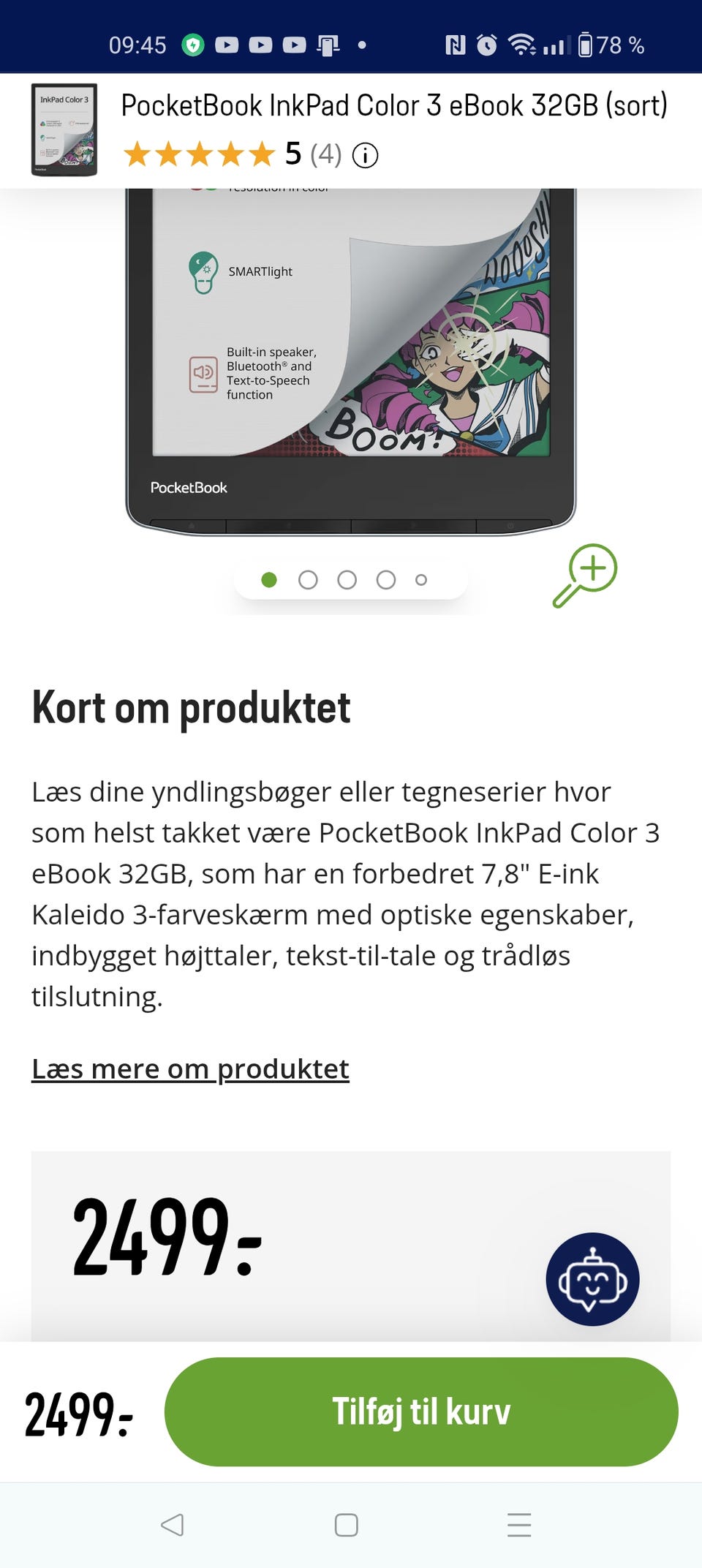Tap the fifth rating star

coord(263,154)
